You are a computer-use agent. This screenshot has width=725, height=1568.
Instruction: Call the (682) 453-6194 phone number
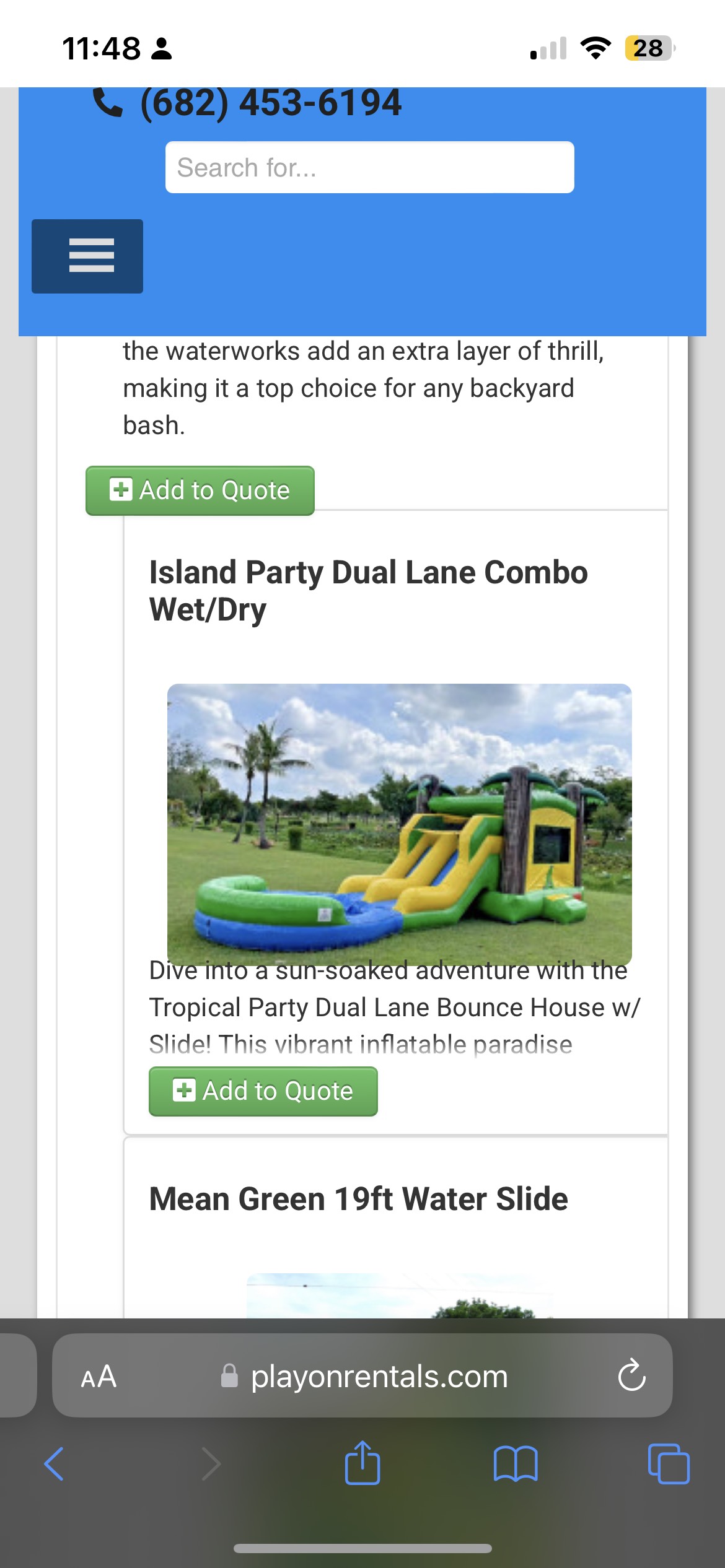(270, 103)
